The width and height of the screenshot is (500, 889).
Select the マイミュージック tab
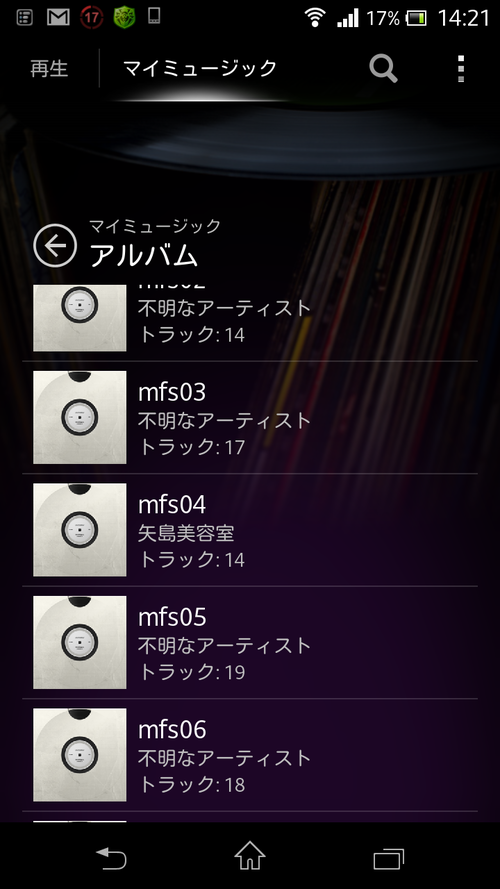[x=200, y=69]
